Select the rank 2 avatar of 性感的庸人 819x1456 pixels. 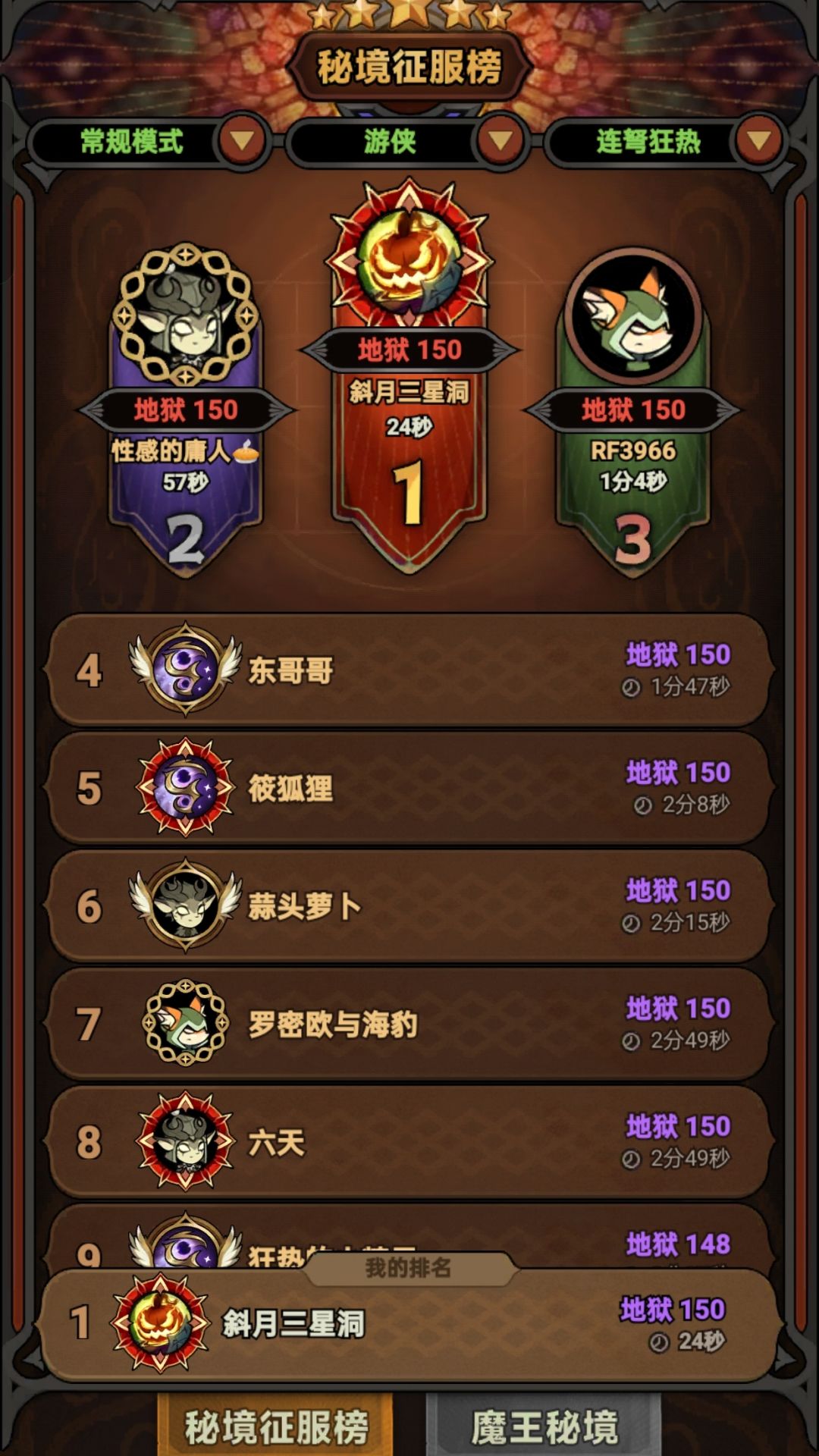pyautogui.click(x=184, y=318)
